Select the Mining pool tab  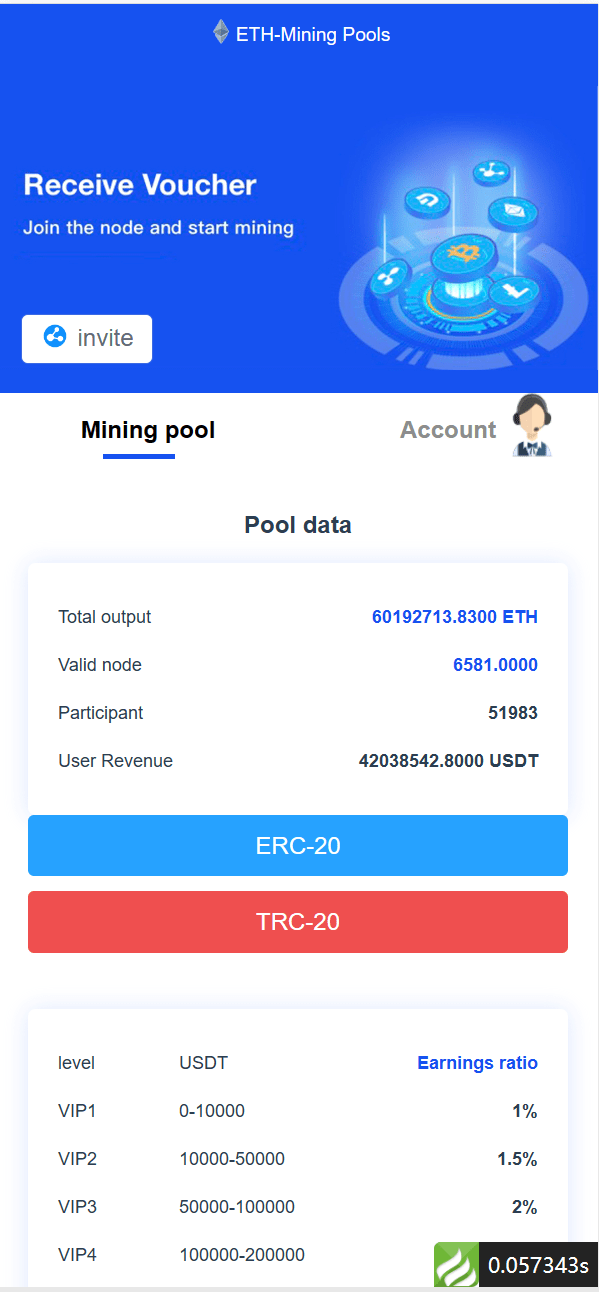click(x=148, y=430)
